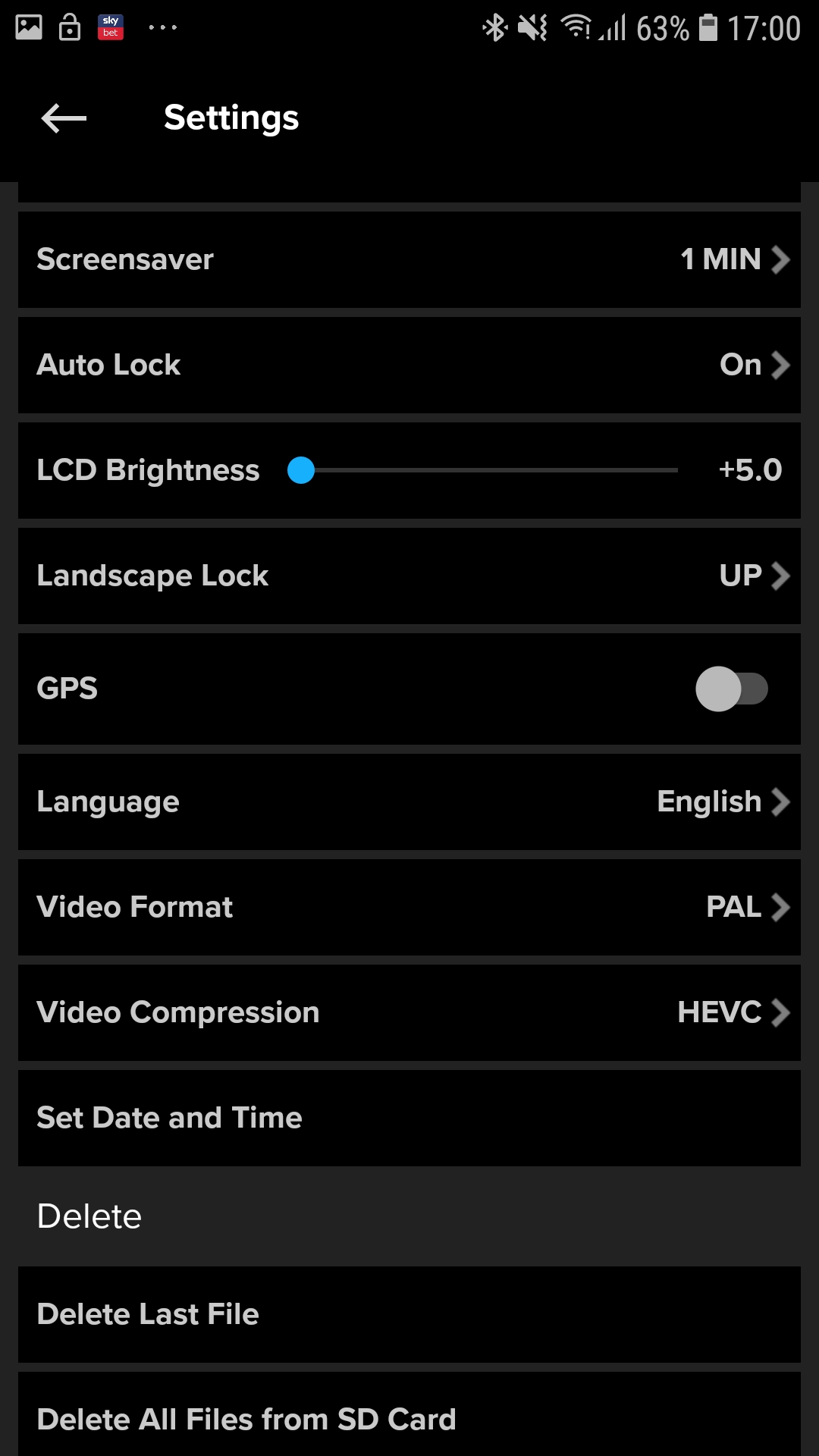Change the Auto Lock option
This screenshot has width=819, height=1456.
pyautogui.click(x=409, y=365)
